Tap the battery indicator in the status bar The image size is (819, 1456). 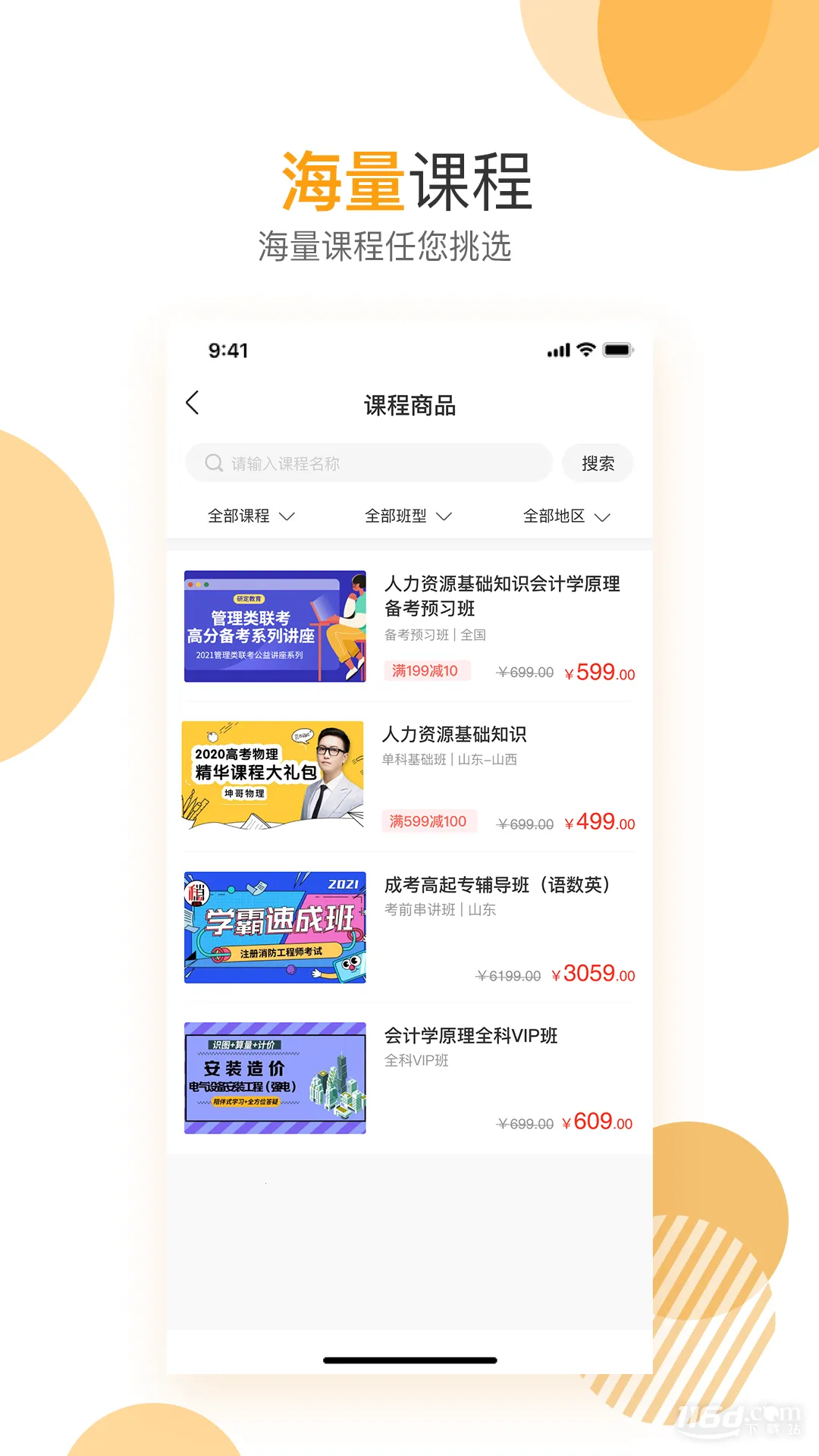point(616,350)
